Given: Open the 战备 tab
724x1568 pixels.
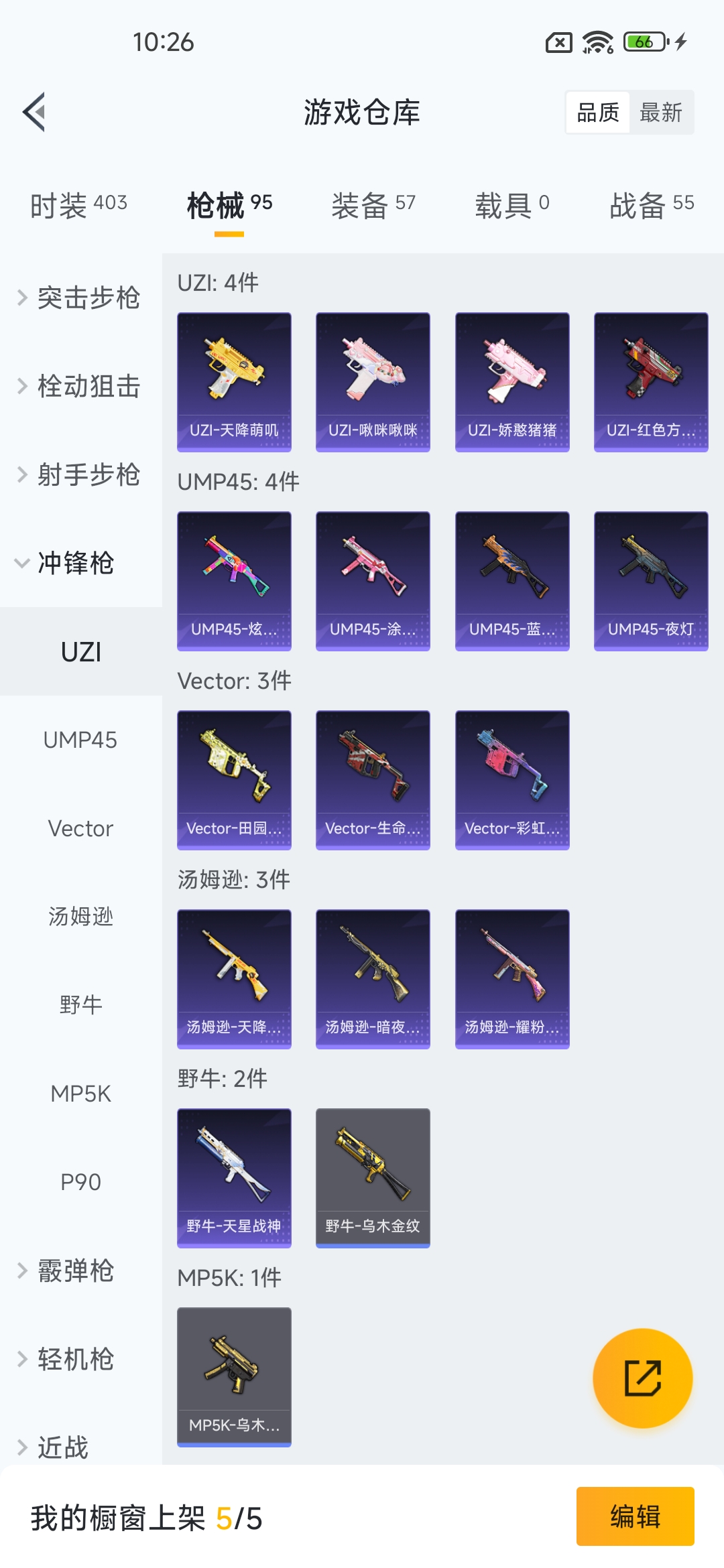Looking at the screenshot, I should [x=651, y=205].
